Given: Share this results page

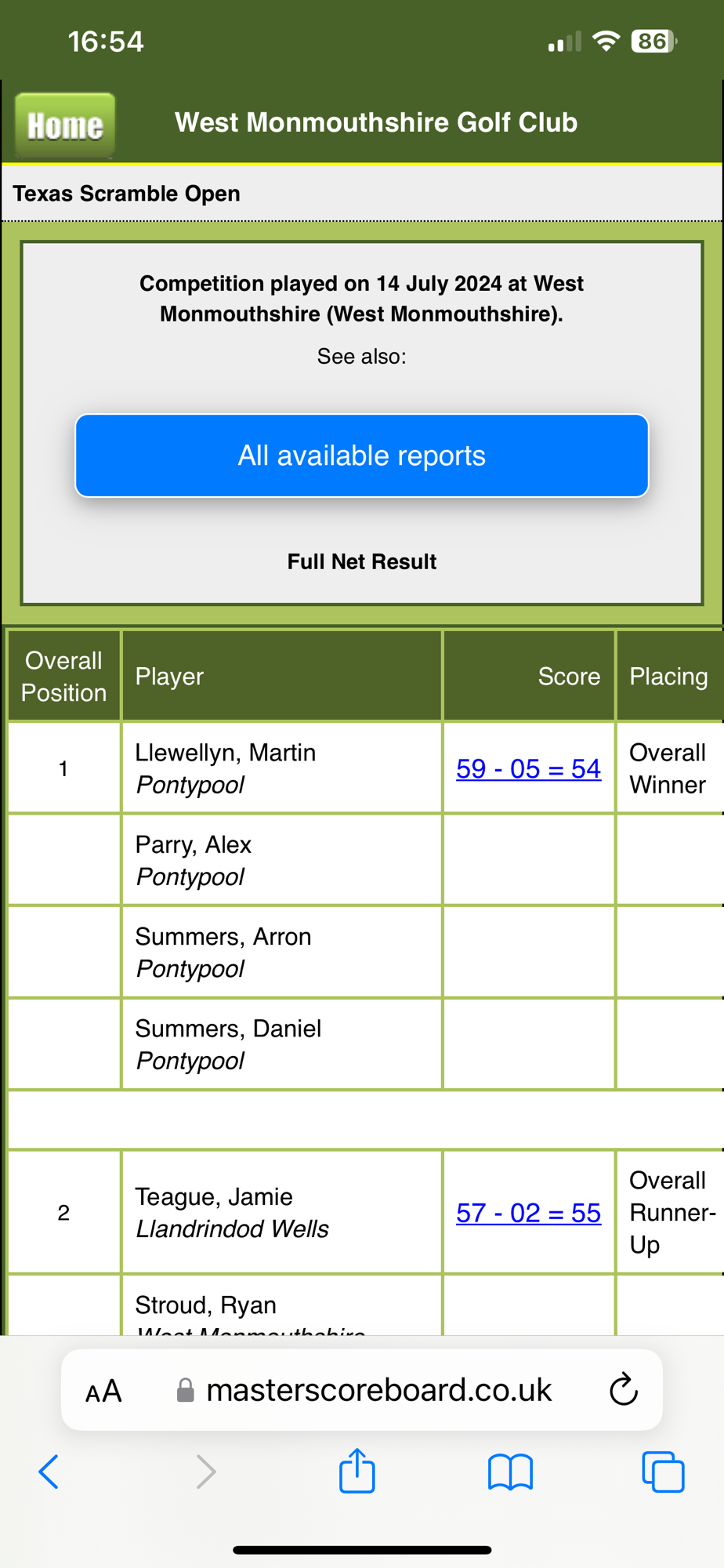Looking at the screenshot, I should pos(357,1470).
